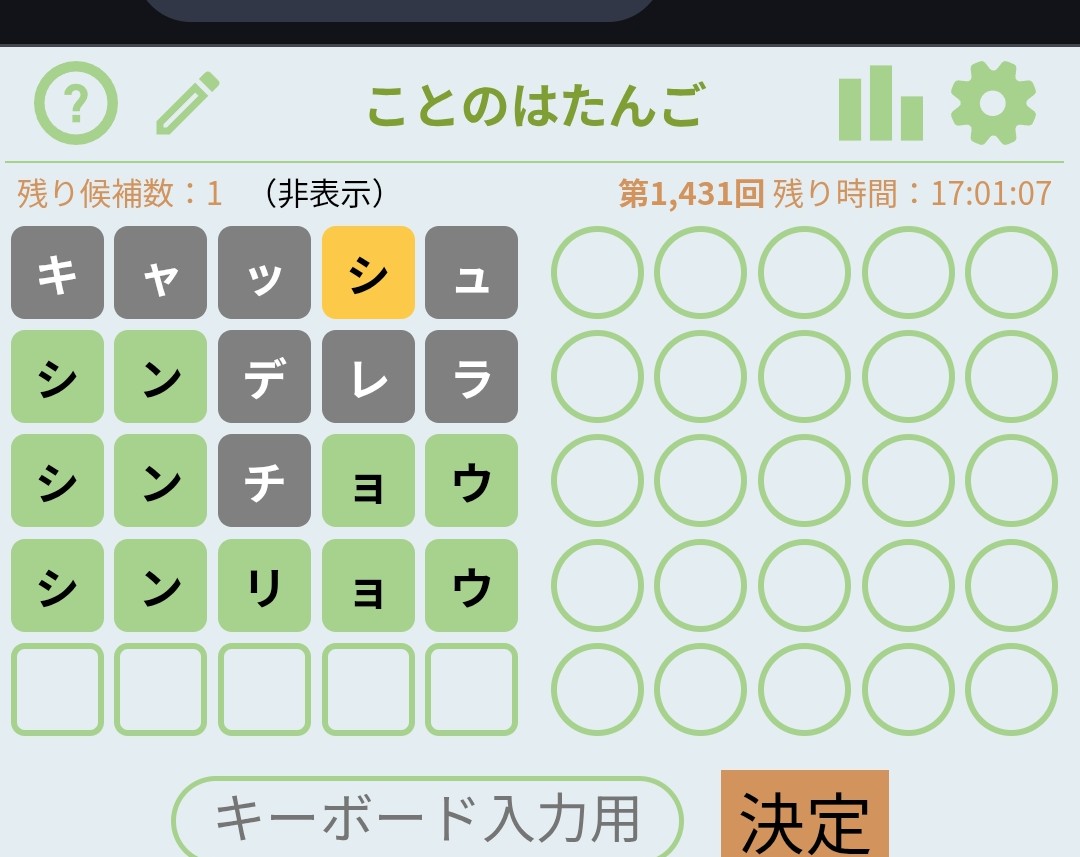Open the settings gear
1080x857 pixels.
point(993,103)
